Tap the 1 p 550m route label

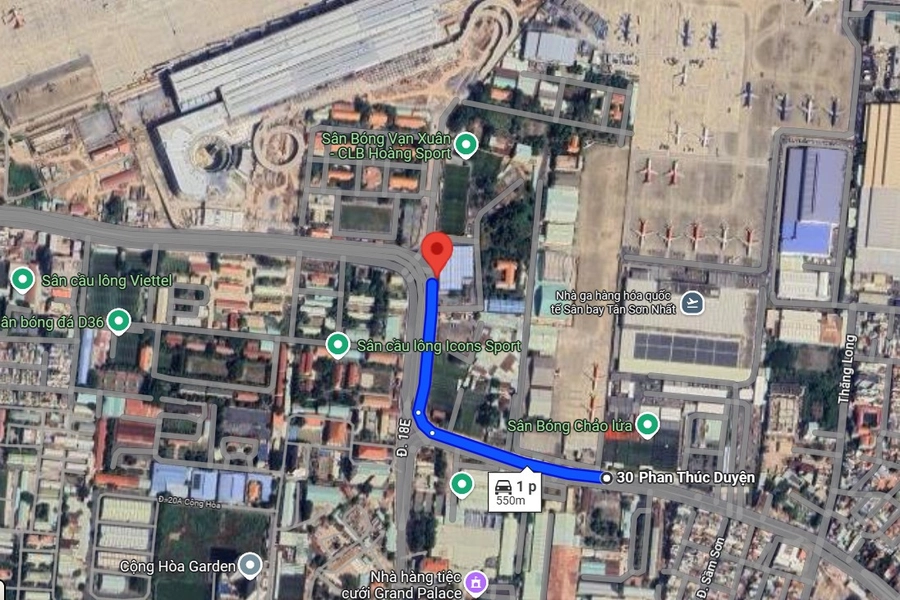pos(514,491)
